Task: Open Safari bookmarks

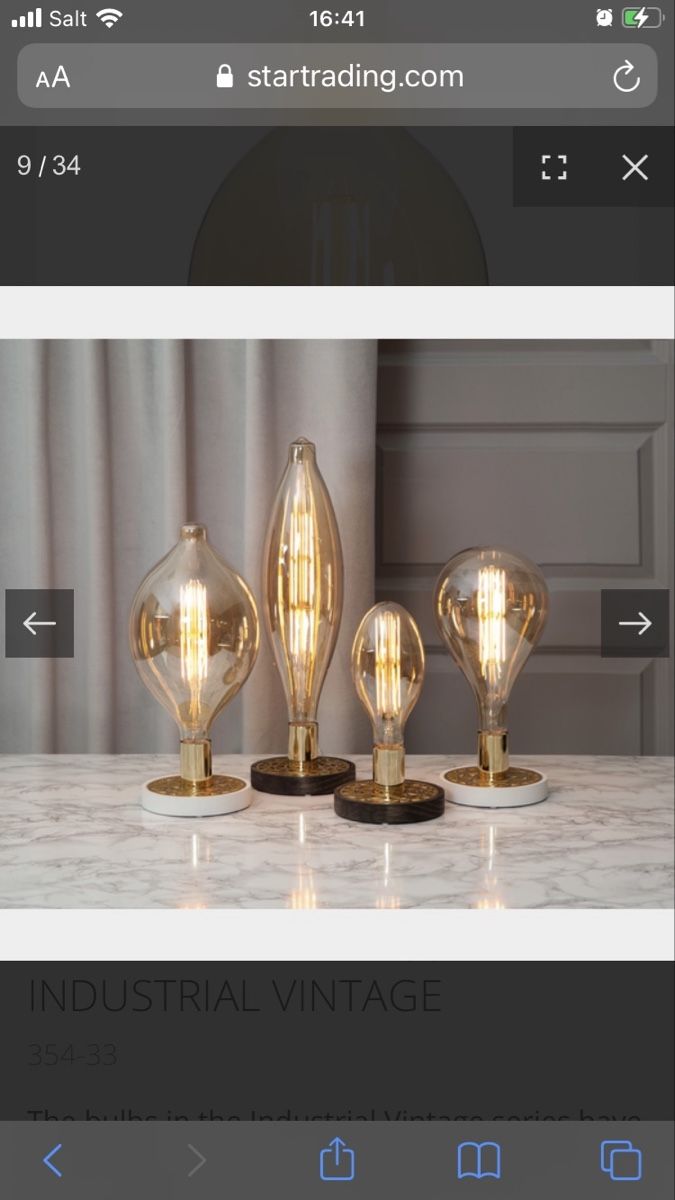Action: 479,1160
